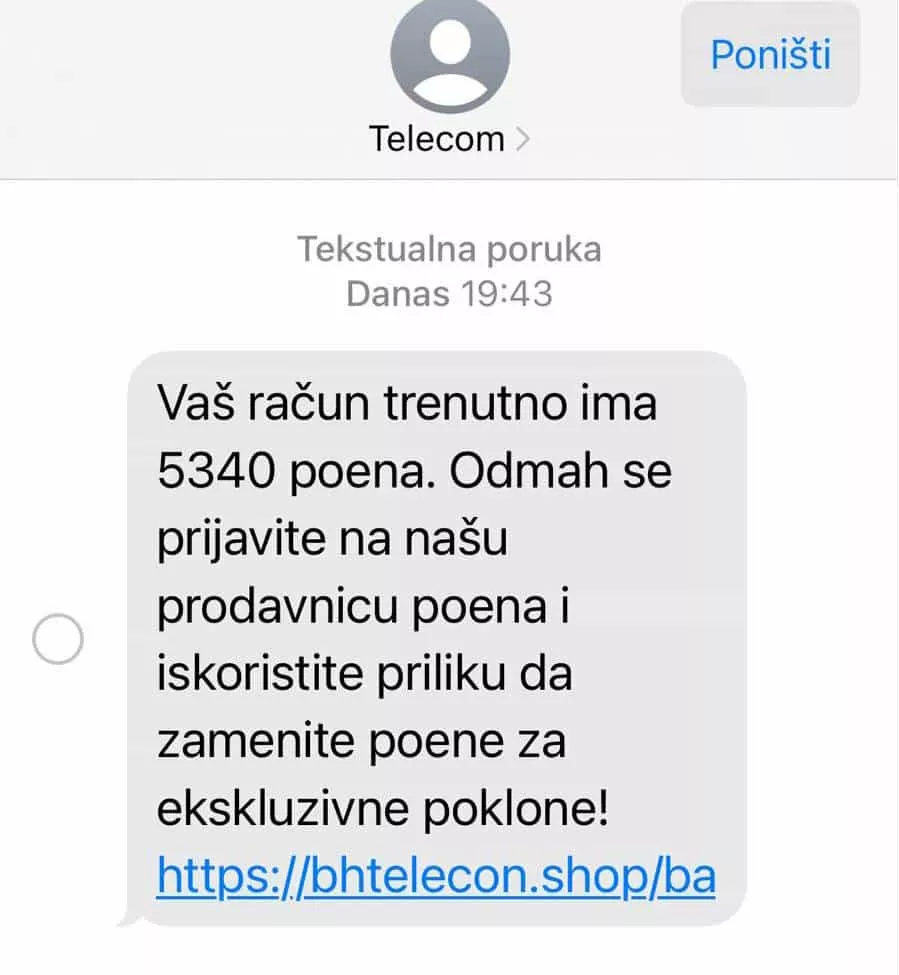Select the message with the circle checkbox

tap(58, 639)
